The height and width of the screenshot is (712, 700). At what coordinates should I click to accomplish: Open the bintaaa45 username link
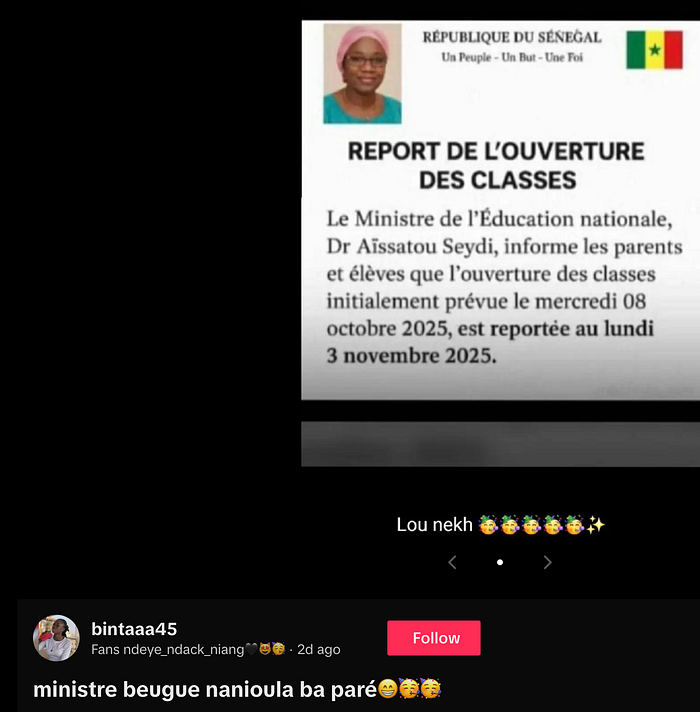pyautogui.click(x=134, y=629)
